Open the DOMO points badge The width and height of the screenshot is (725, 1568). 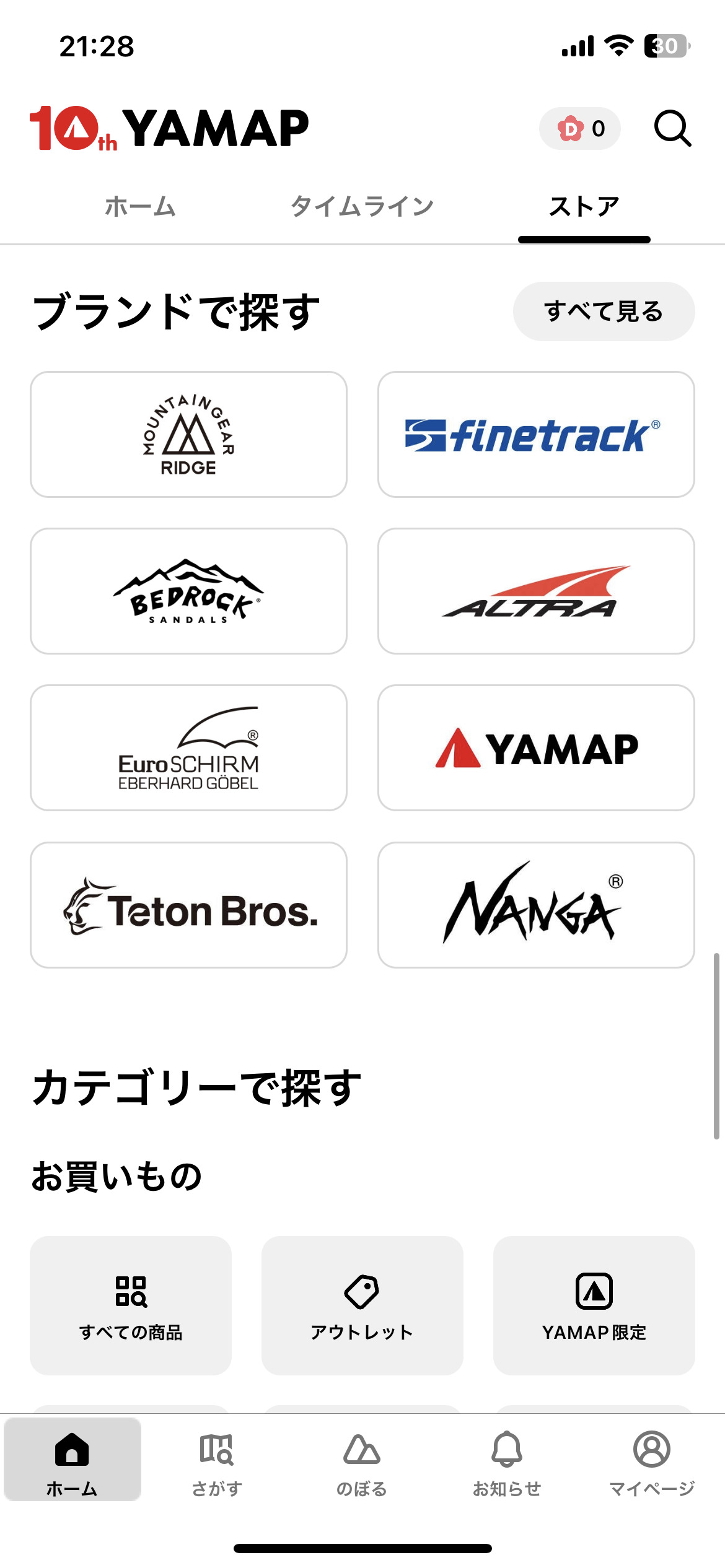coord(580,129)
